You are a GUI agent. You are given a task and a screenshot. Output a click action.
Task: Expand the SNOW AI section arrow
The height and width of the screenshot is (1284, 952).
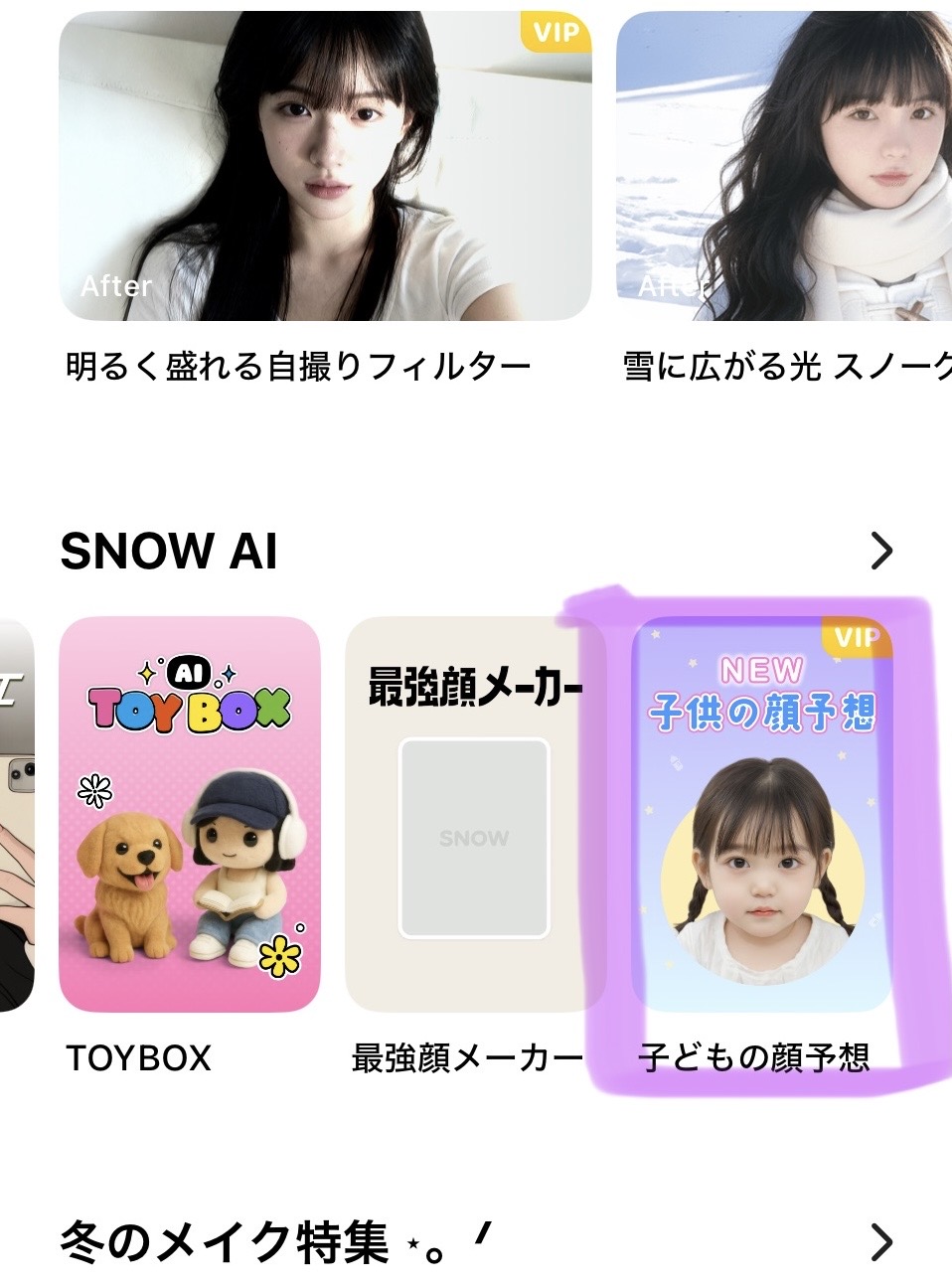coord(881,550)
